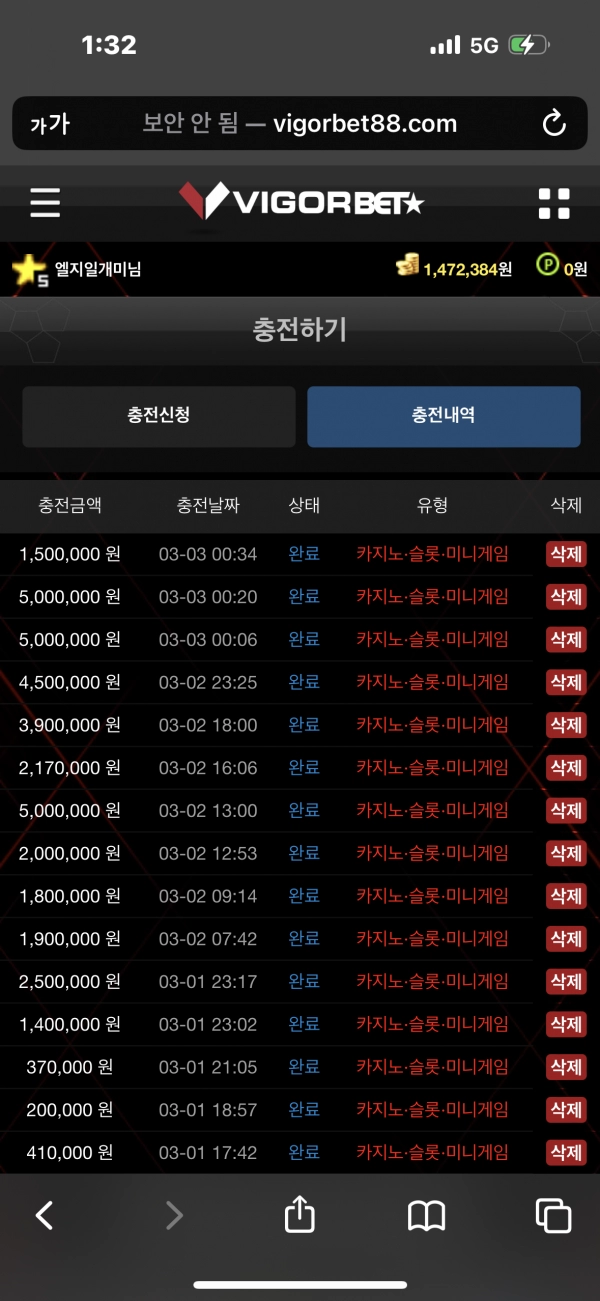600x1301 pixels.
Task: Remove the 2,170,000원 charge record
Action: (x=566, y=768)
